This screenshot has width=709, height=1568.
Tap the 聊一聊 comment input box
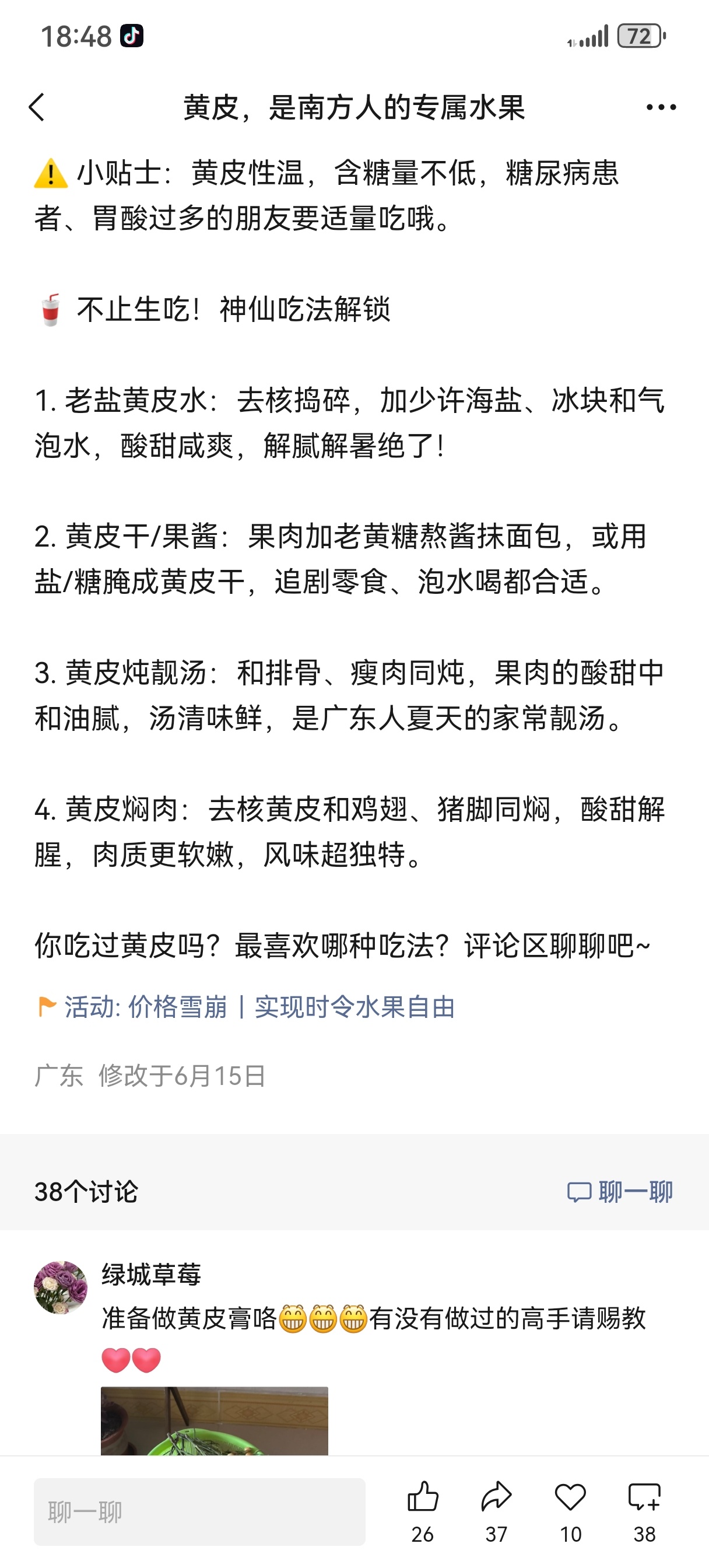(199, 1512)
